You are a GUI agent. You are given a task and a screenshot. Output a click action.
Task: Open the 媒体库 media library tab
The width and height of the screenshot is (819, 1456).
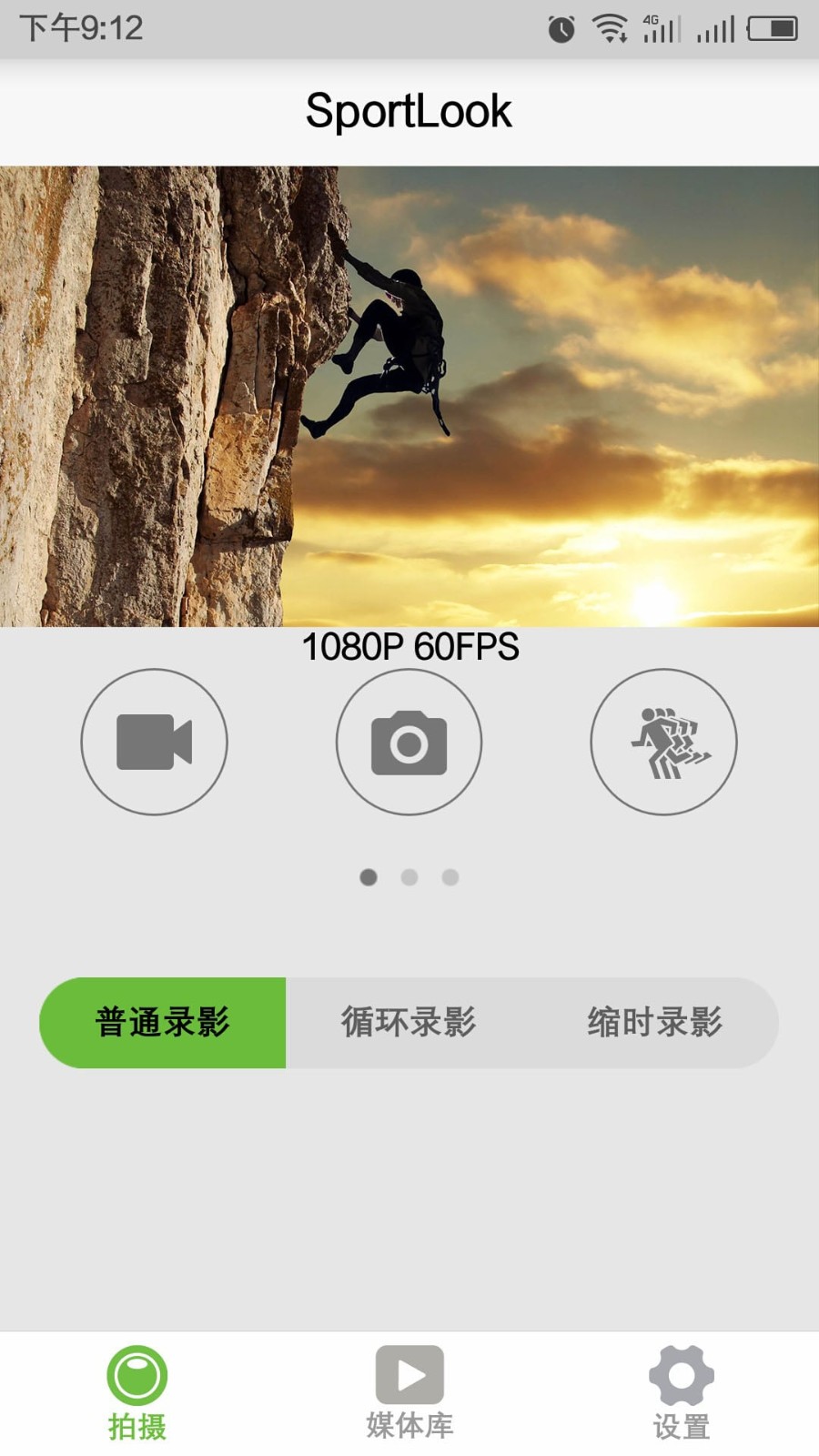[409, 1392]
